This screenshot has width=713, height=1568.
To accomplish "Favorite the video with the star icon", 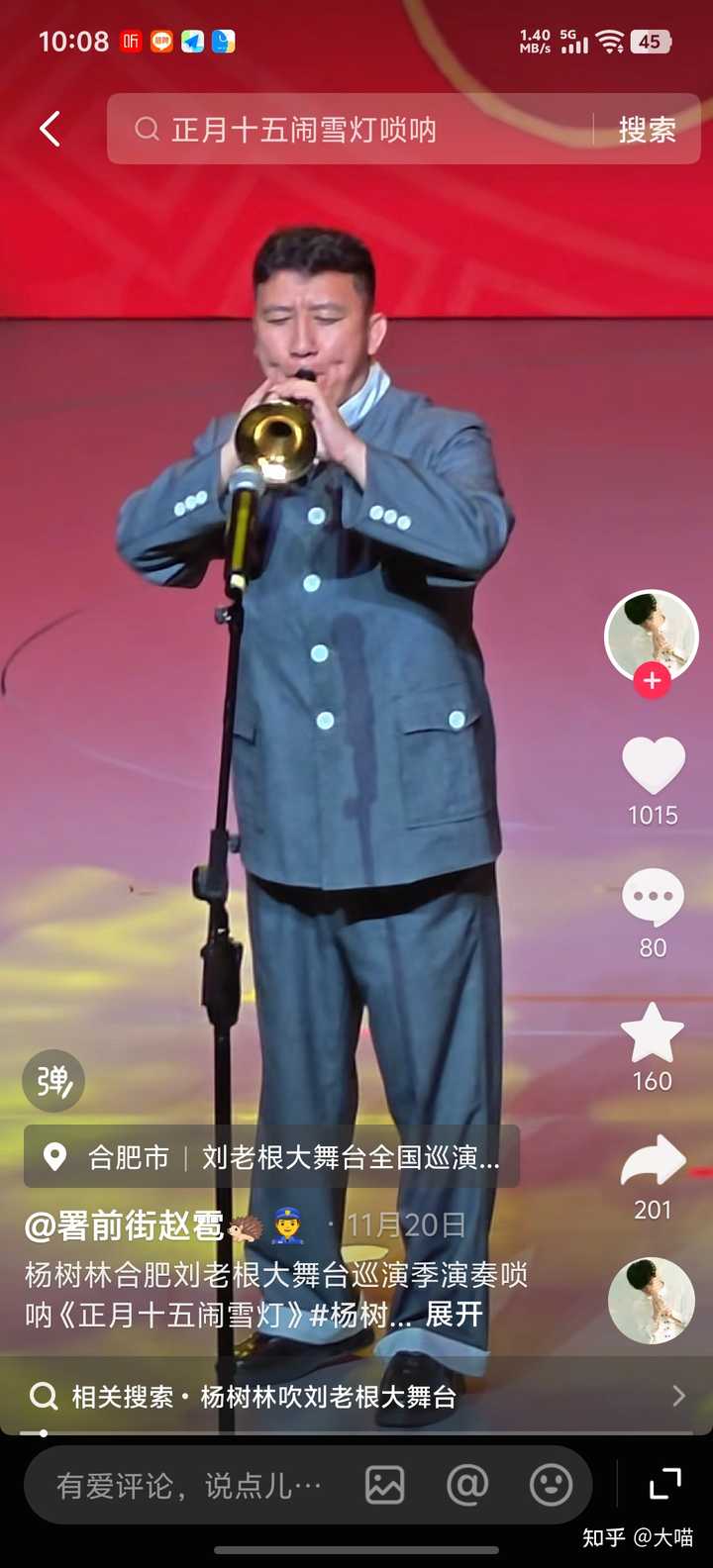I will [653, 1032].
